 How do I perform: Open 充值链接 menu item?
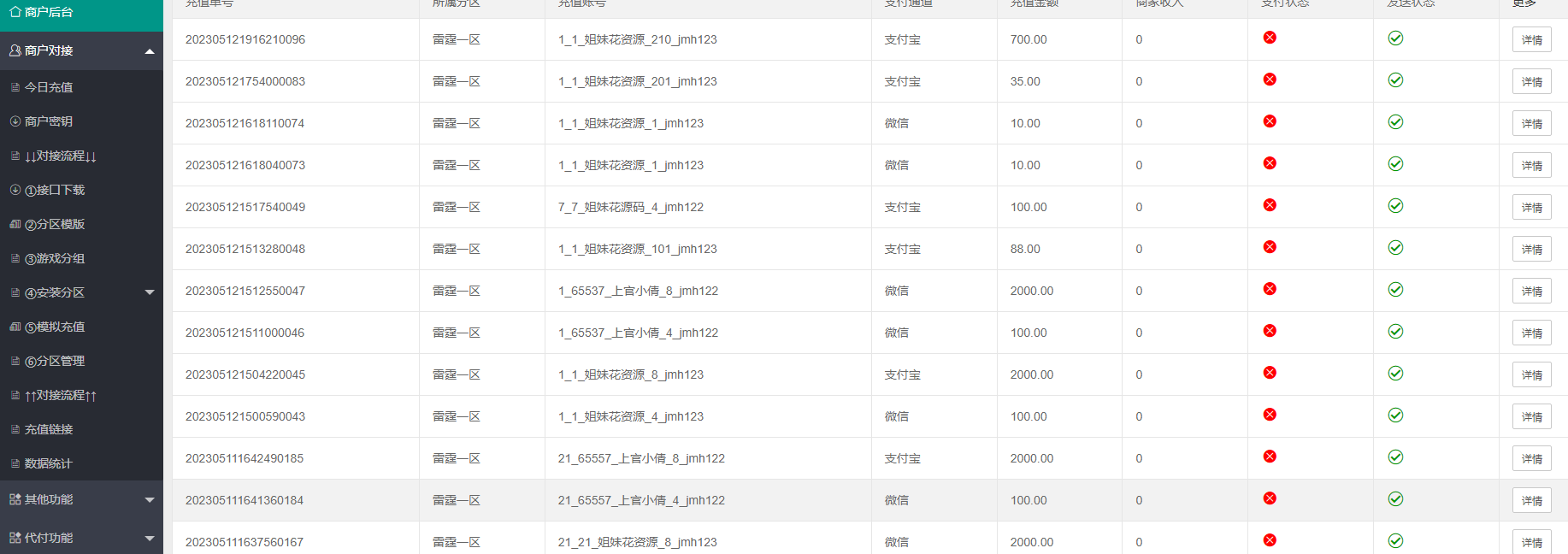(x=49, y=429)
